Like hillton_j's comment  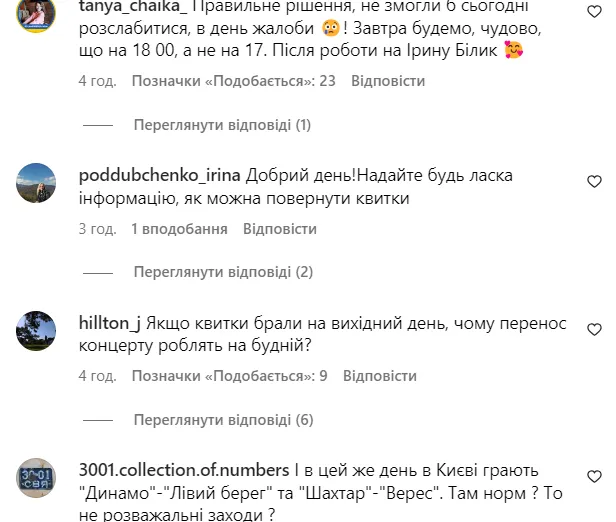(x=593, y=329)
